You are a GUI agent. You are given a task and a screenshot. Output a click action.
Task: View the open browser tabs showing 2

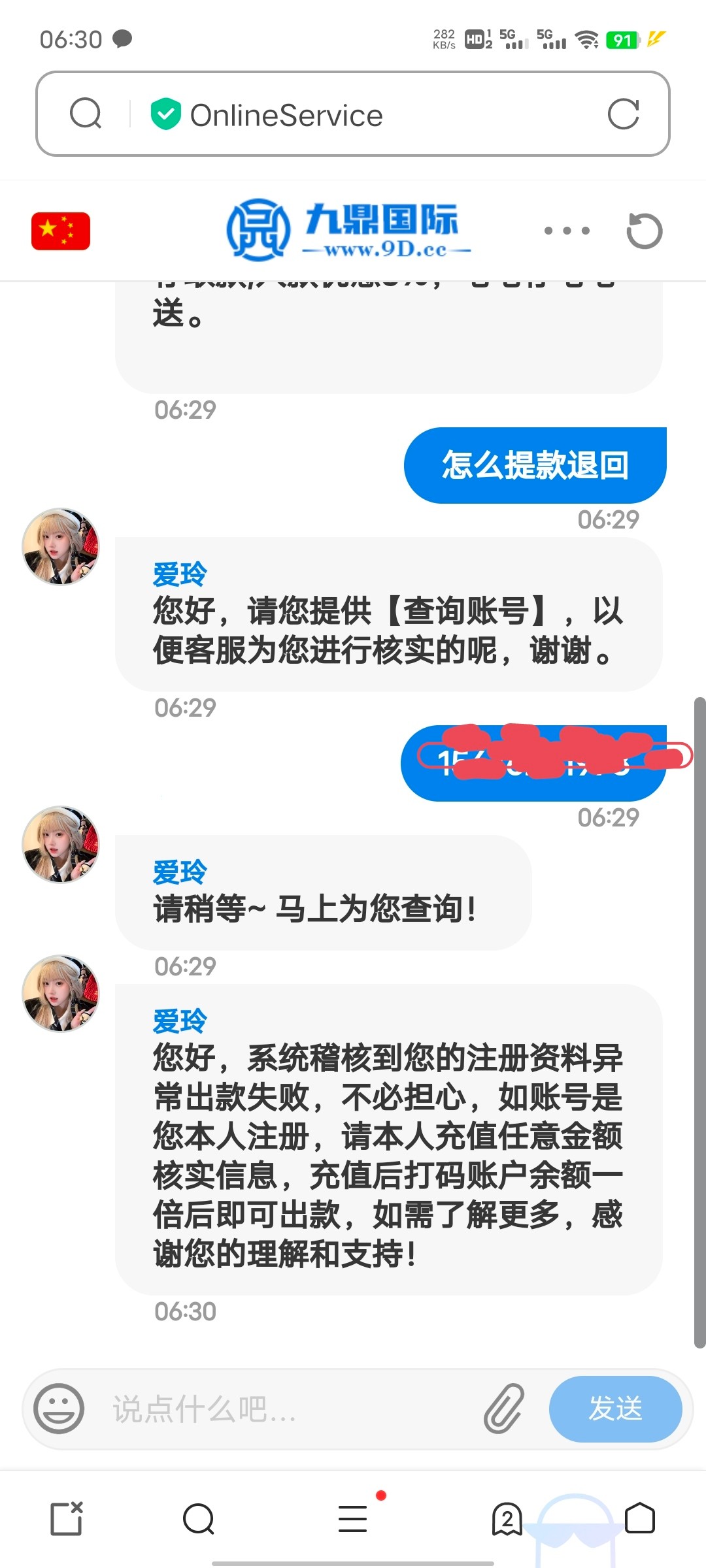pyautogui.click(x=507, y=1518)
